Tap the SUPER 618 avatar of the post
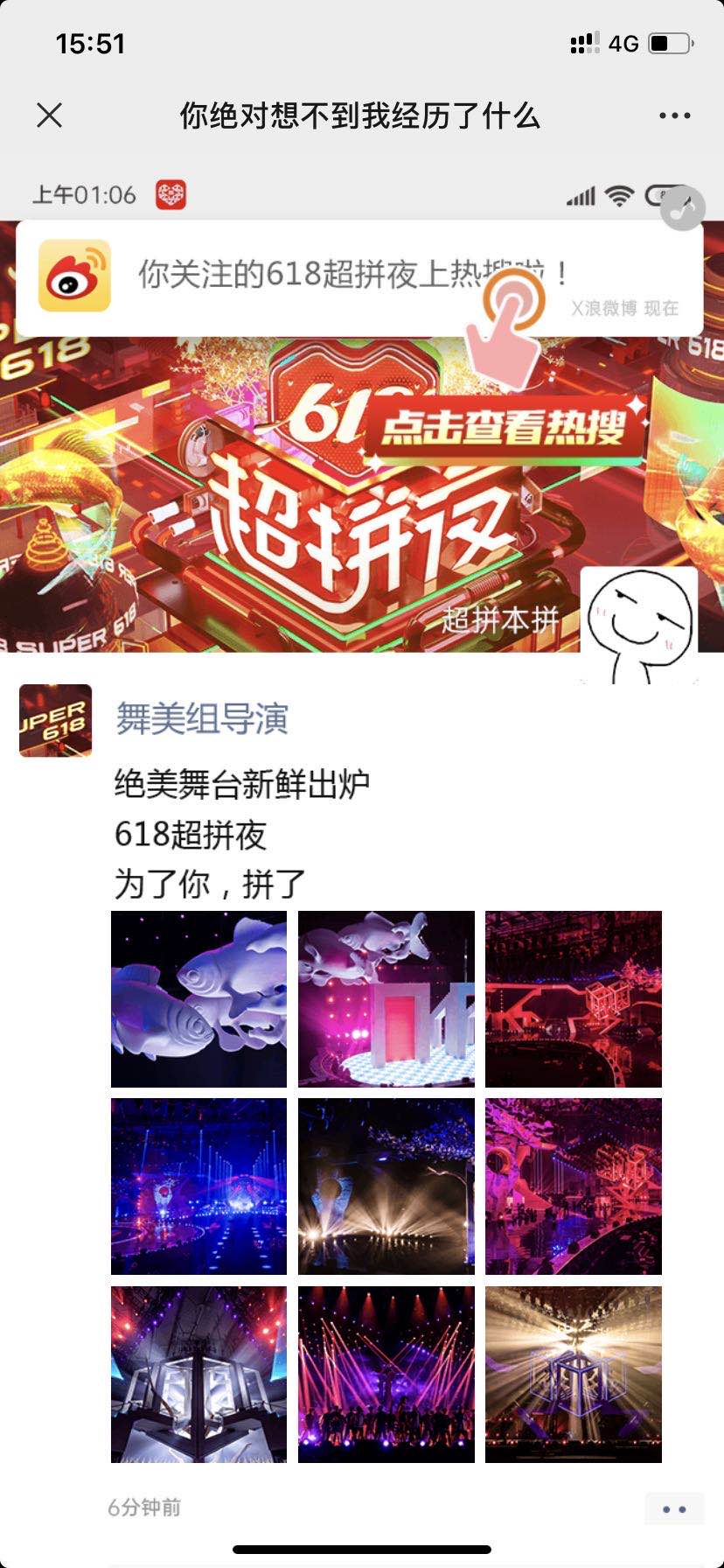724x1568 pixels. click(56, 720)
